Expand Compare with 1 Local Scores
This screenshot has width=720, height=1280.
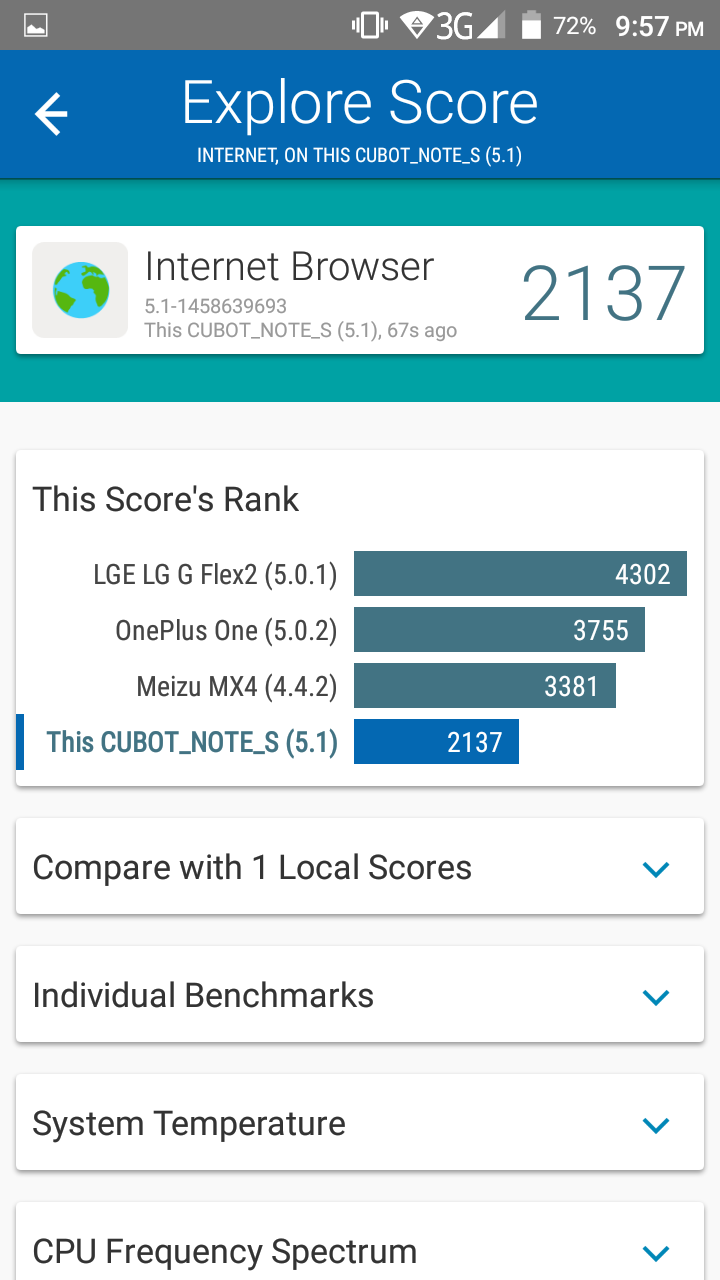point(655,868)
